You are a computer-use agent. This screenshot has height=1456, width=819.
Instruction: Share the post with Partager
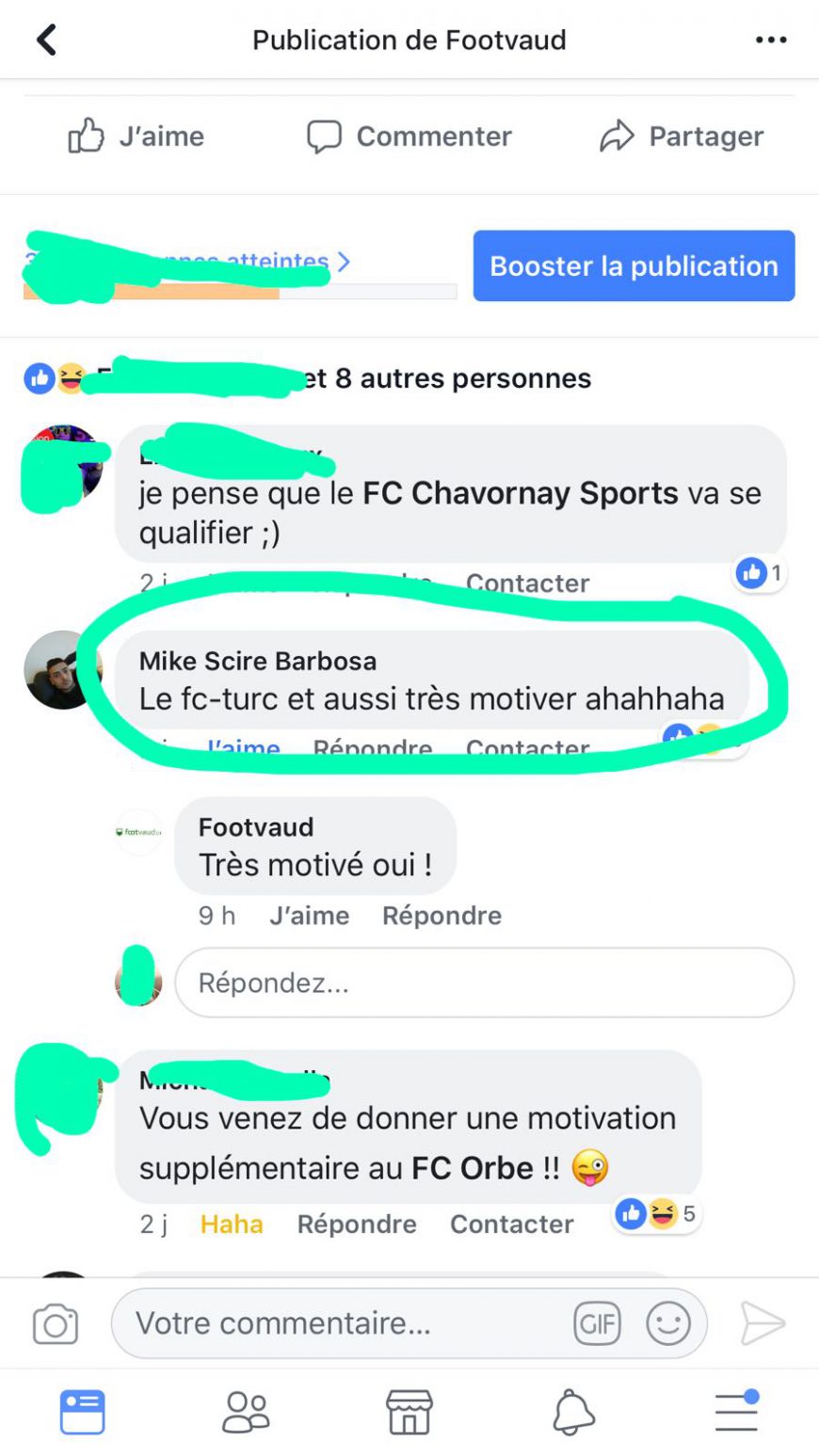(x=682, y=136)
